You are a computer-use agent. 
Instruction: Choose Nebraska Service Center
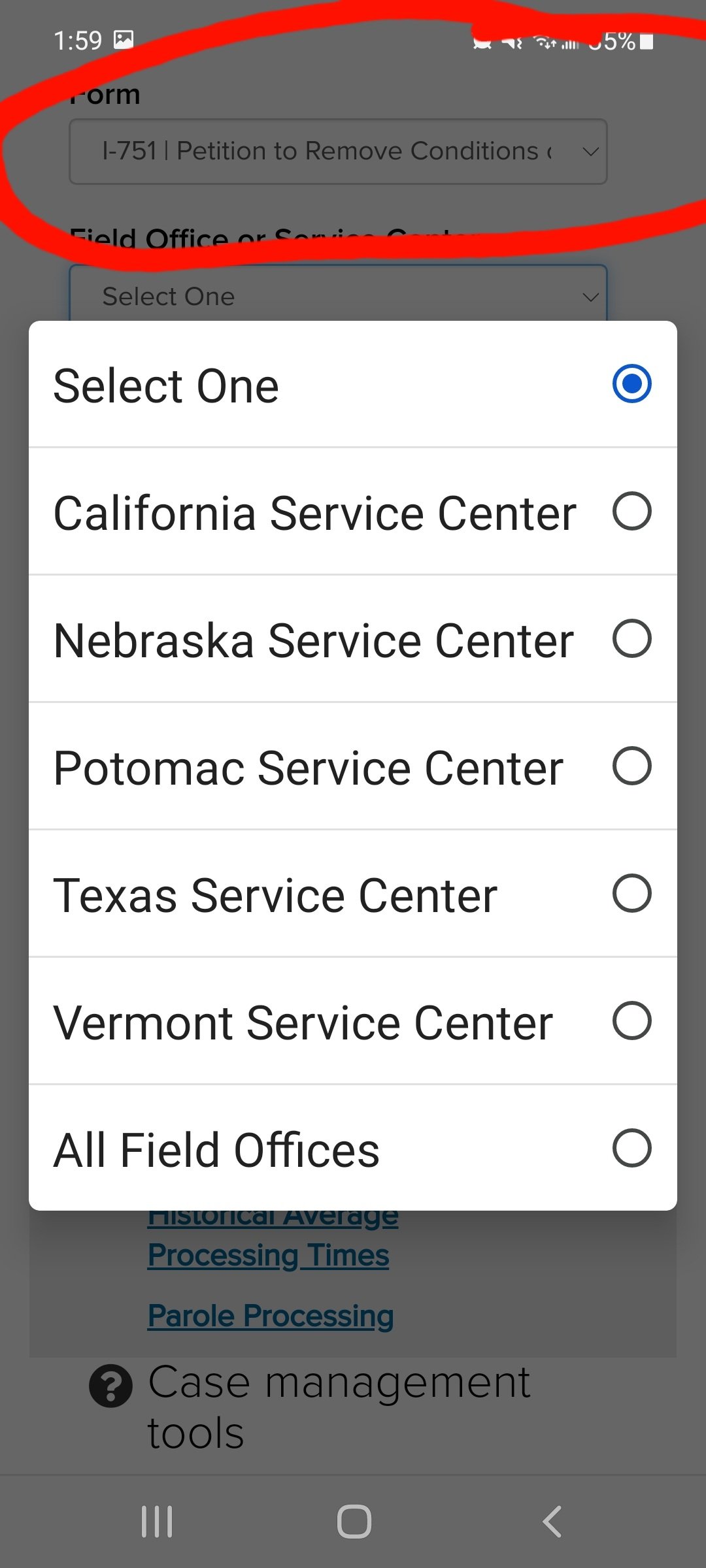pyautogui.click(x=353, y=639)
